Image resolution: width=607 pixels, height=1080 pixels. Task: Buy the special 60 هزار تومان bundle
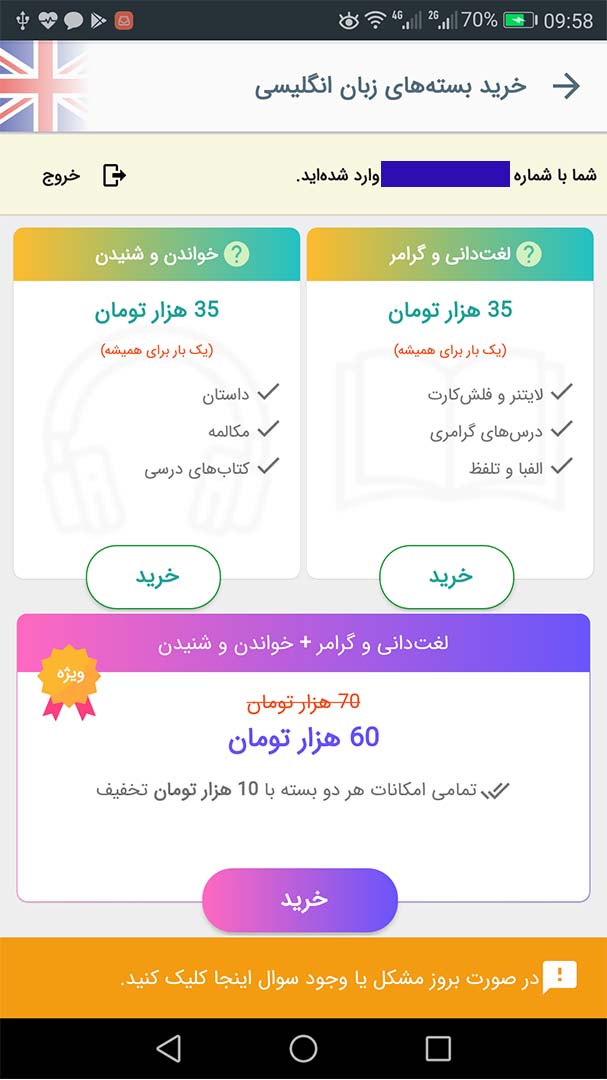pyautogui.click(x=300, y=900)
